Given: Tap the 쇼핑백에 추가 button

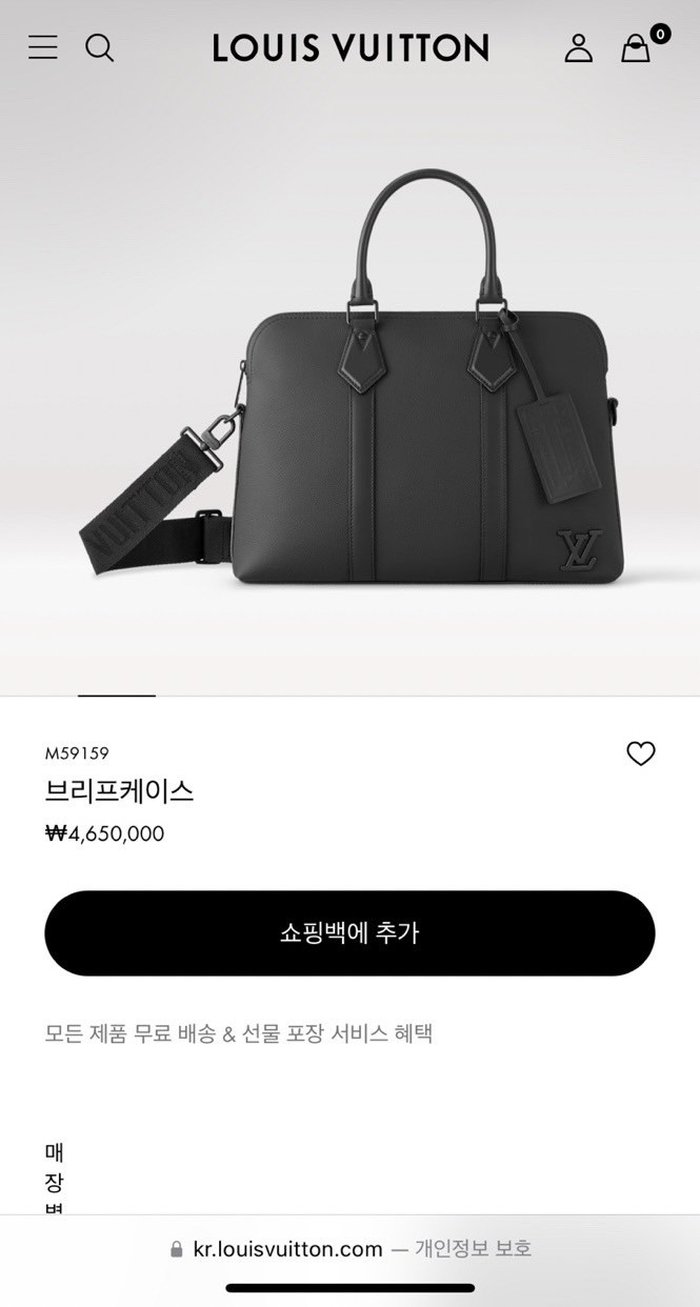Looking at the screenshot, I should pos(350,933).
